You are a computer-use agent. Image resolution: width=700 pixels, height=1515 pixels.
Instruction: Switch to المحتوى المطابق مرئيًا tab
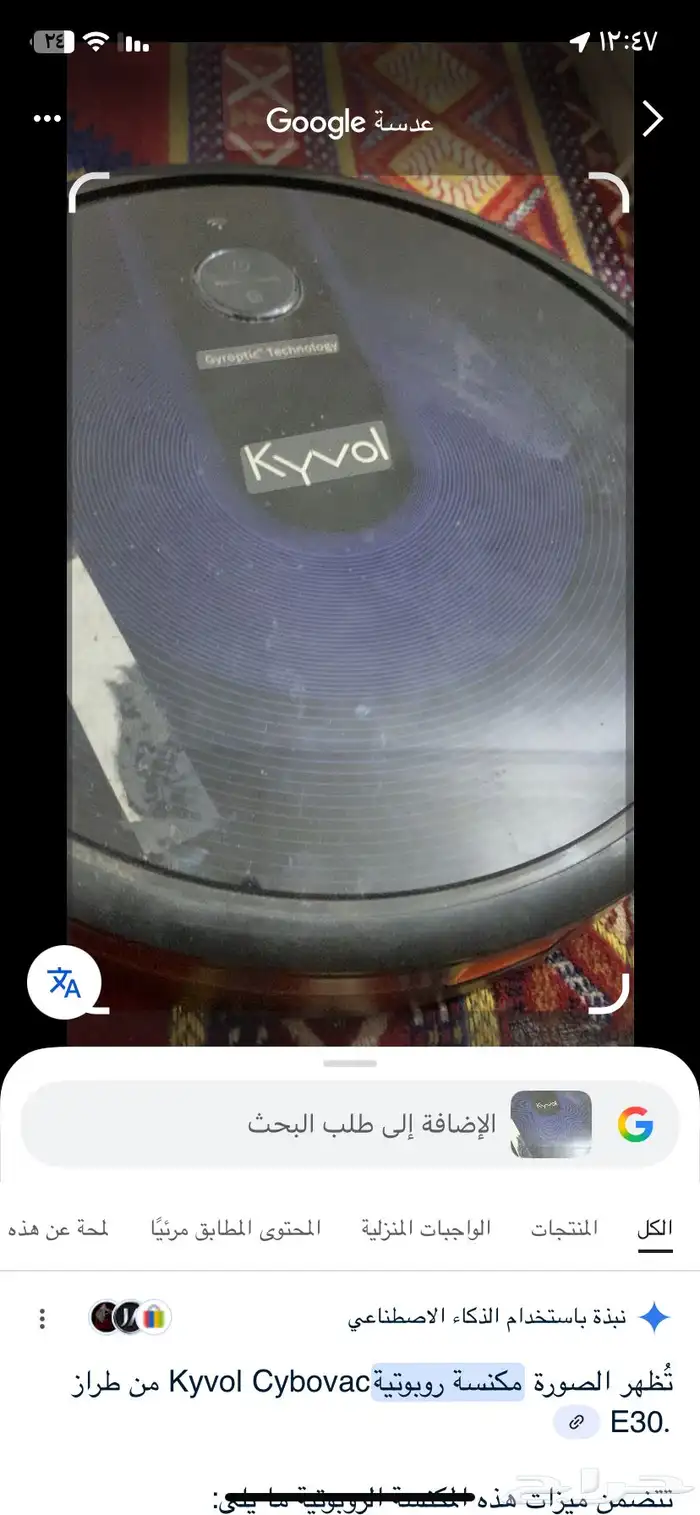[236, 1229]
